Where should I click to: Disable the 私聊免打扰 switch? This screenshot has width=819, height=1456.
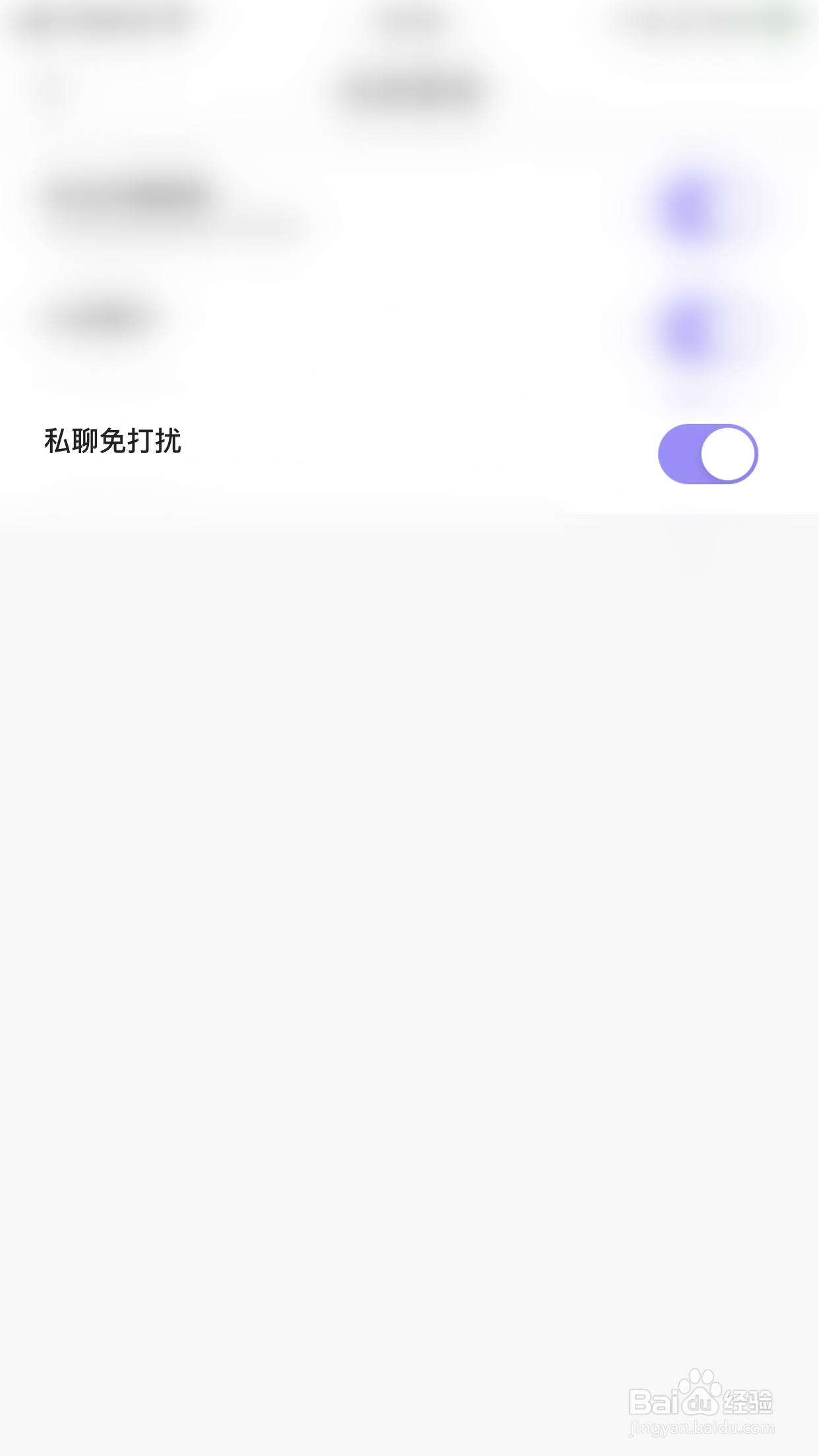(709, 454)
